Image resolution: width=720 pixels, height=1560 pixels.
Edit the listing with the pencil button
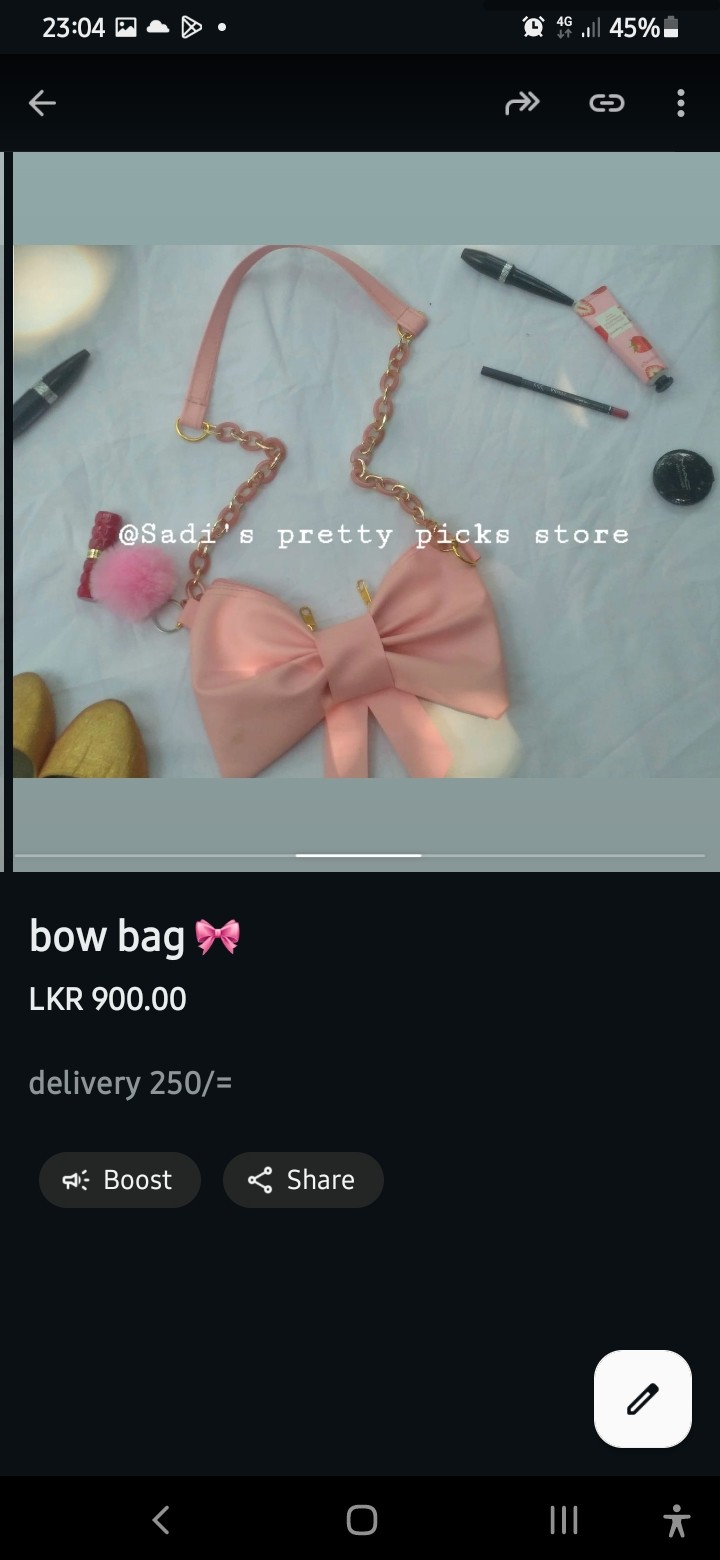(x=642, y=1399)
